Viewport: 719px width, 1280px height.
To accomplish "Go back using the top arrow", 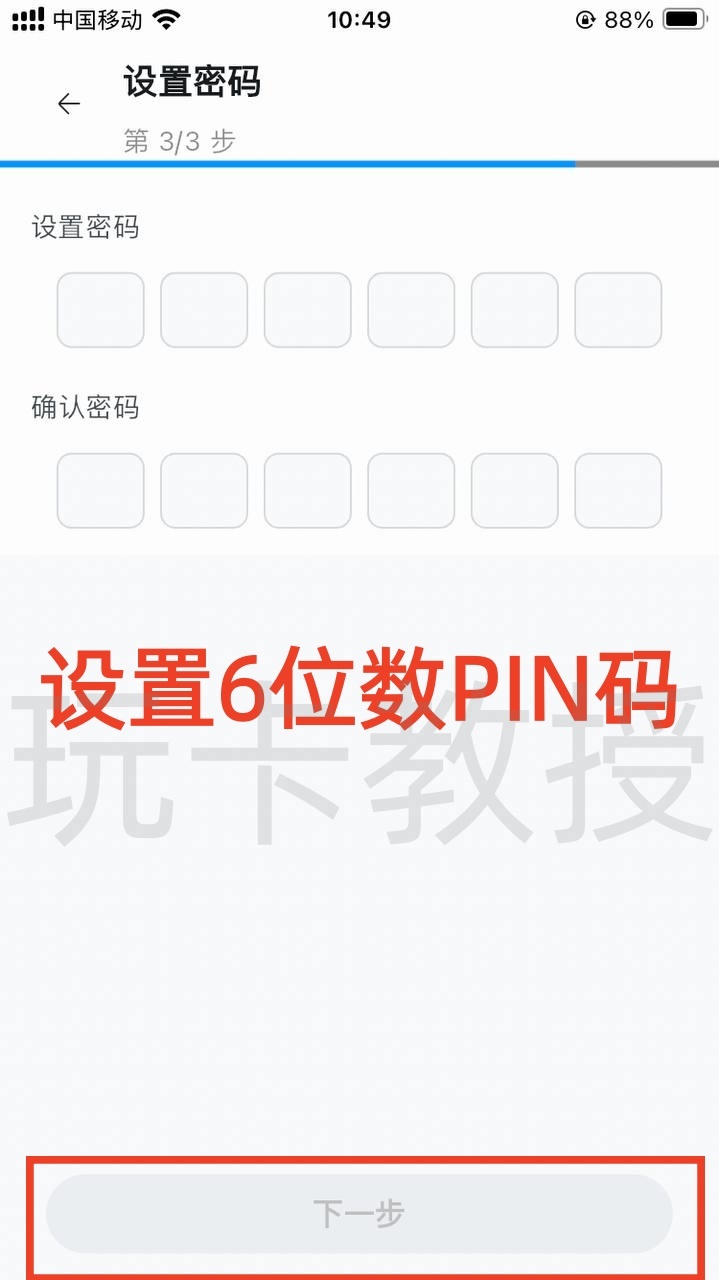I will click(x=68, y=104).
